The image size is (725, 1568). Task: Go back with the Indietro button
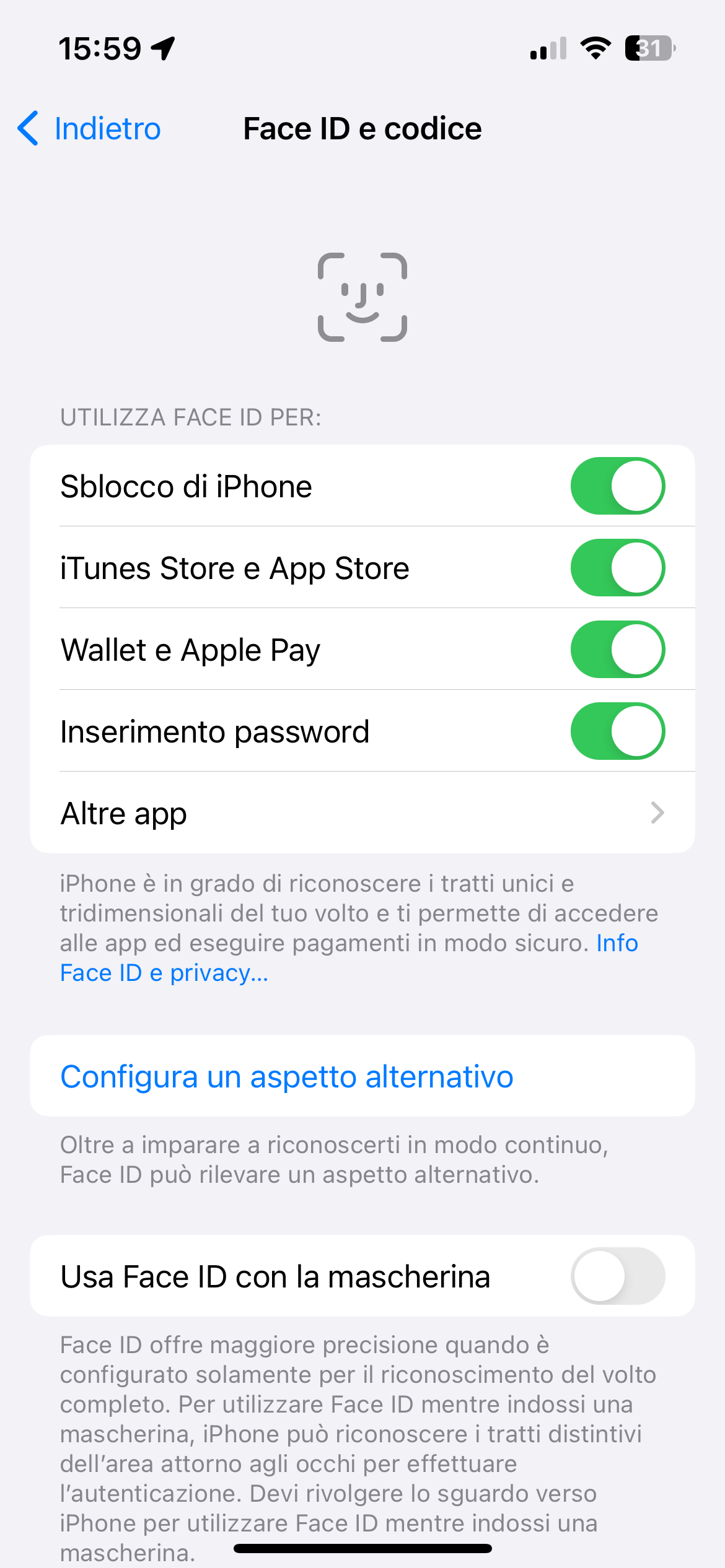pos(89,129)
